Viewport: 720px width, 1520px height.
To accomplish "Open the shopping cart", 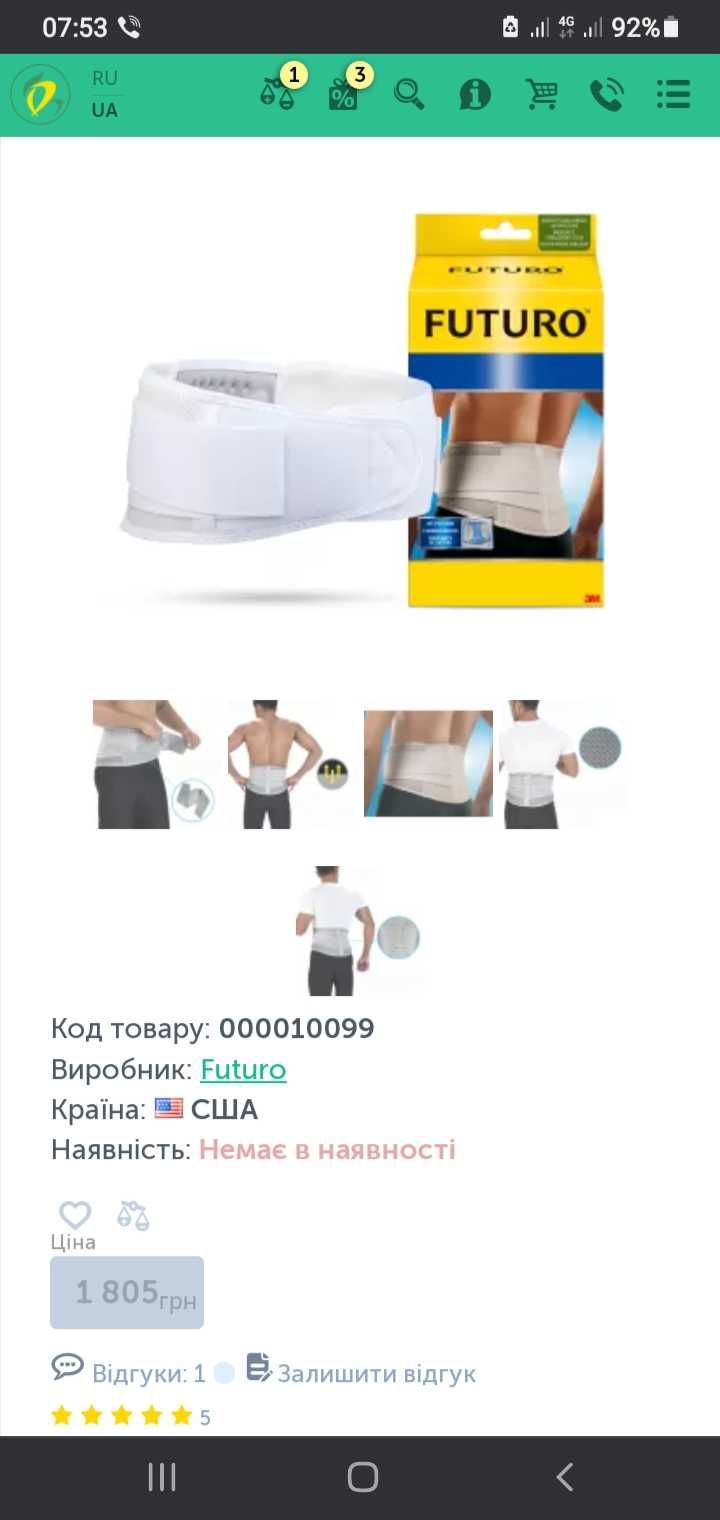I will coord(541,95).
